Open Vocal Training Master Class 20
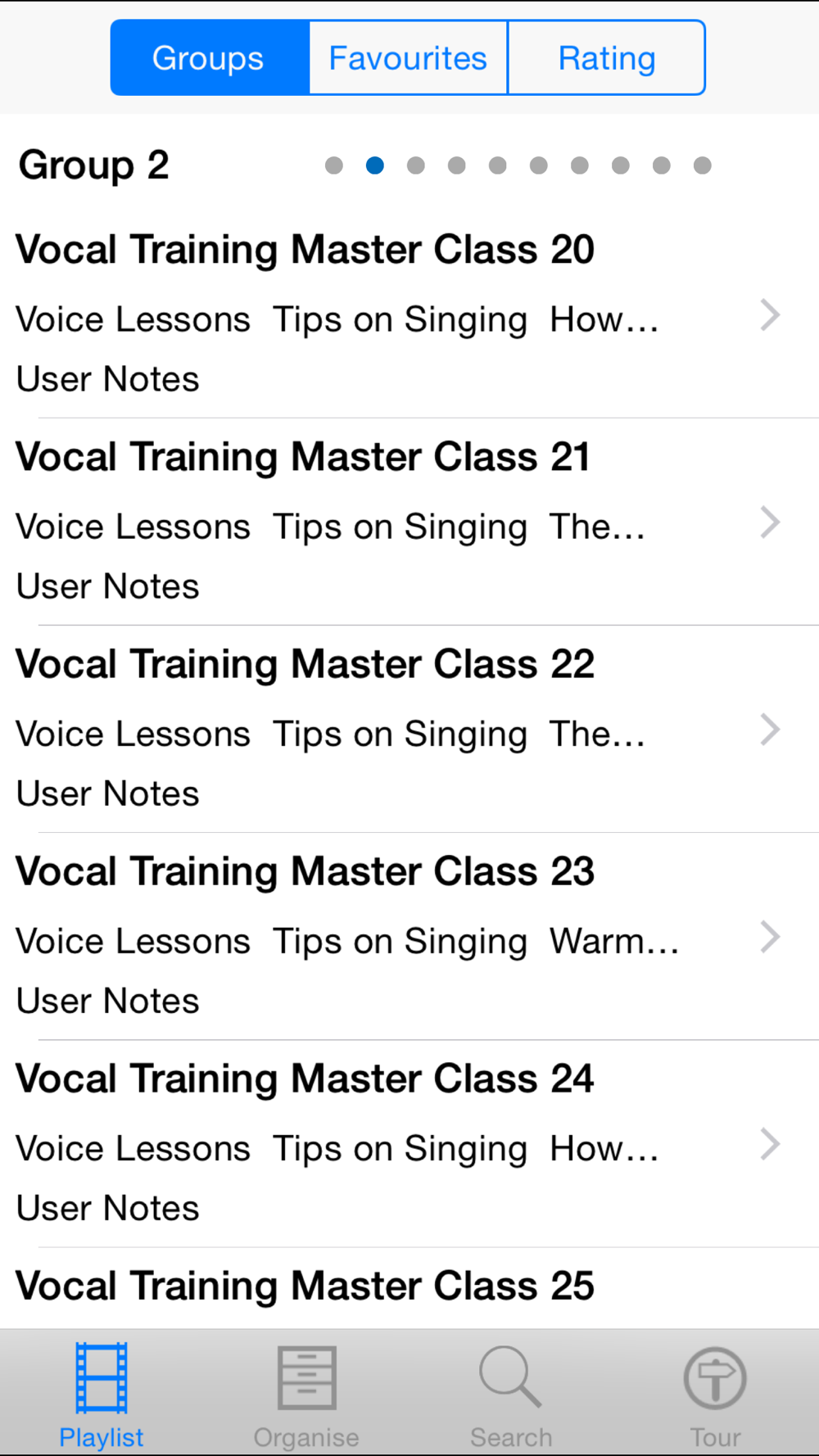This screenshot has height=1456, width=819. 393,314
